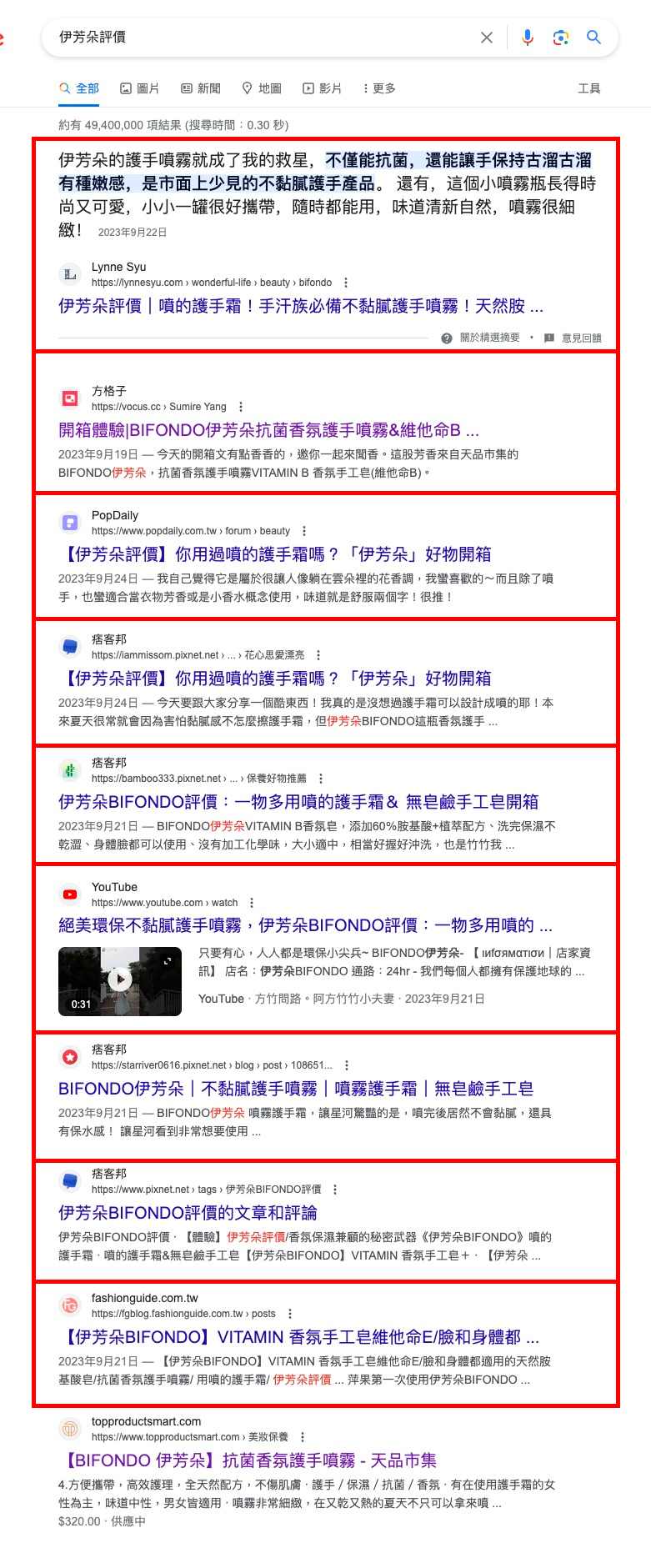Start voice search with microphone
Image resolution: width=651 pixels, height=1568 pixels.
click(527, 38)
